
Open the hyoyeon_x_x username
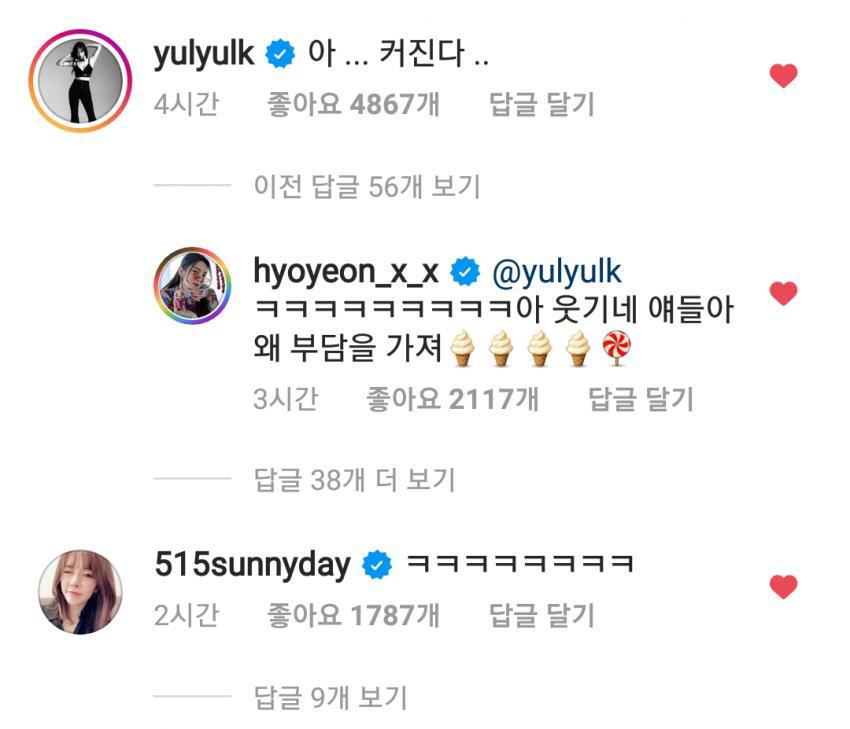(347, 272)
